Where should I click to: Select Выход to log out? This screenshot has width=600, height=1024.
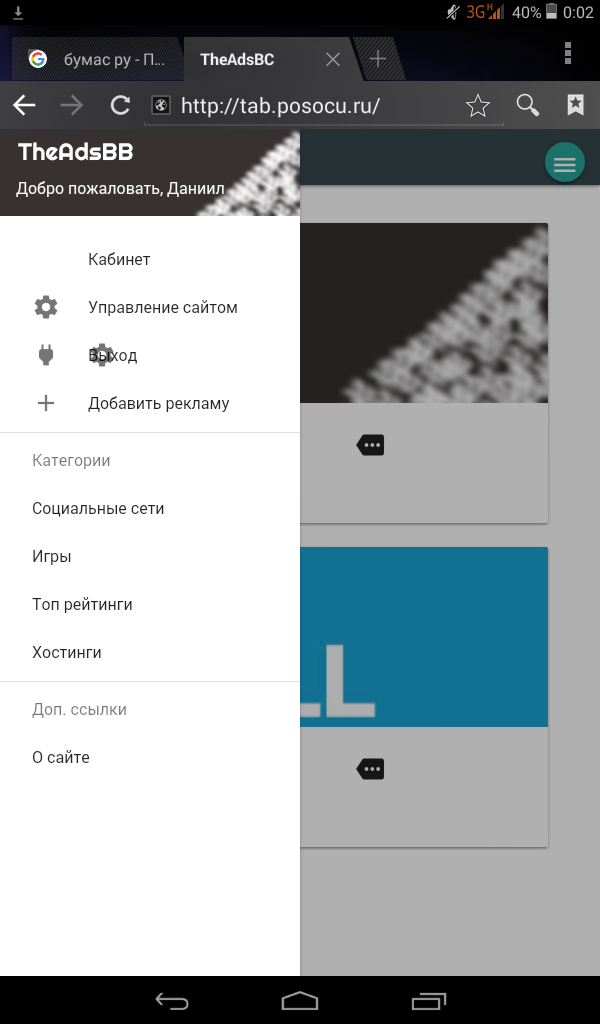[x=112, y=355]
